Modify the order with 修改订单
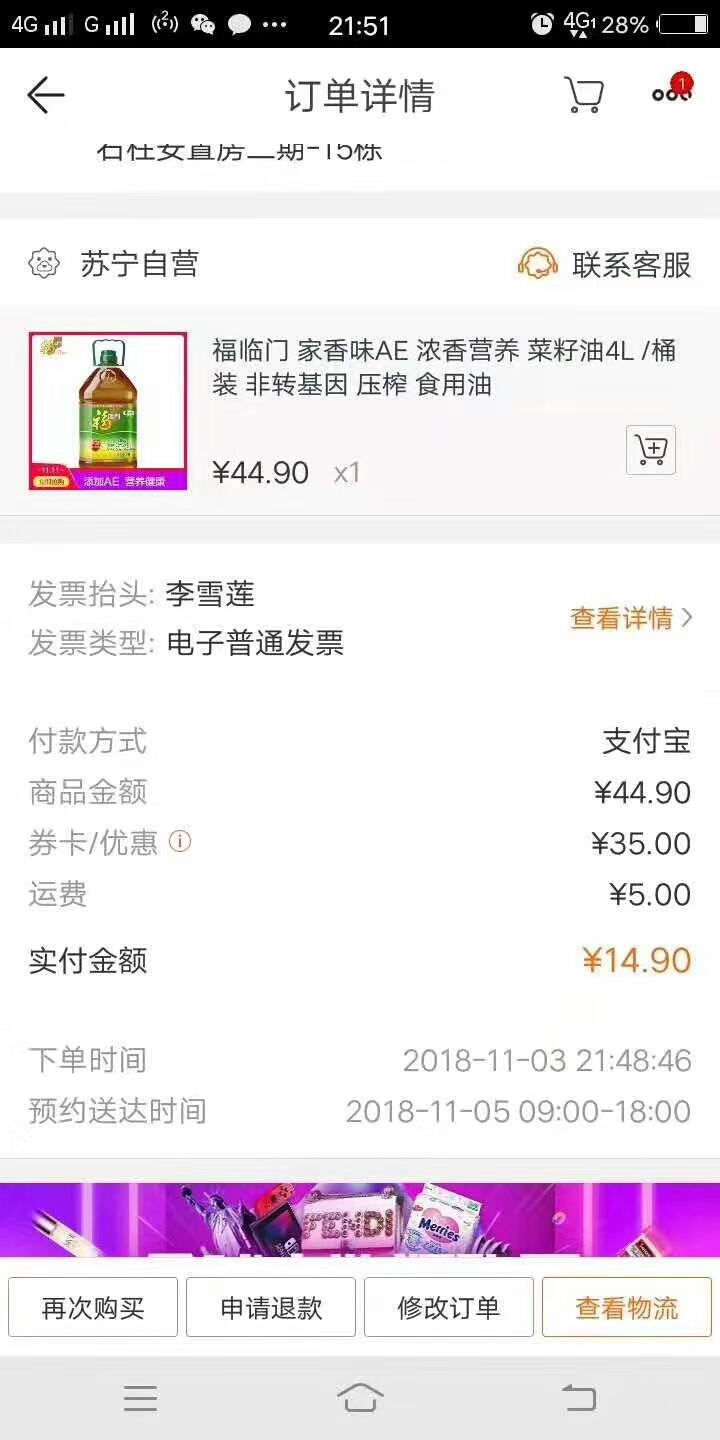This screenshot has width=720, height=1440. tap(449, 1307)
